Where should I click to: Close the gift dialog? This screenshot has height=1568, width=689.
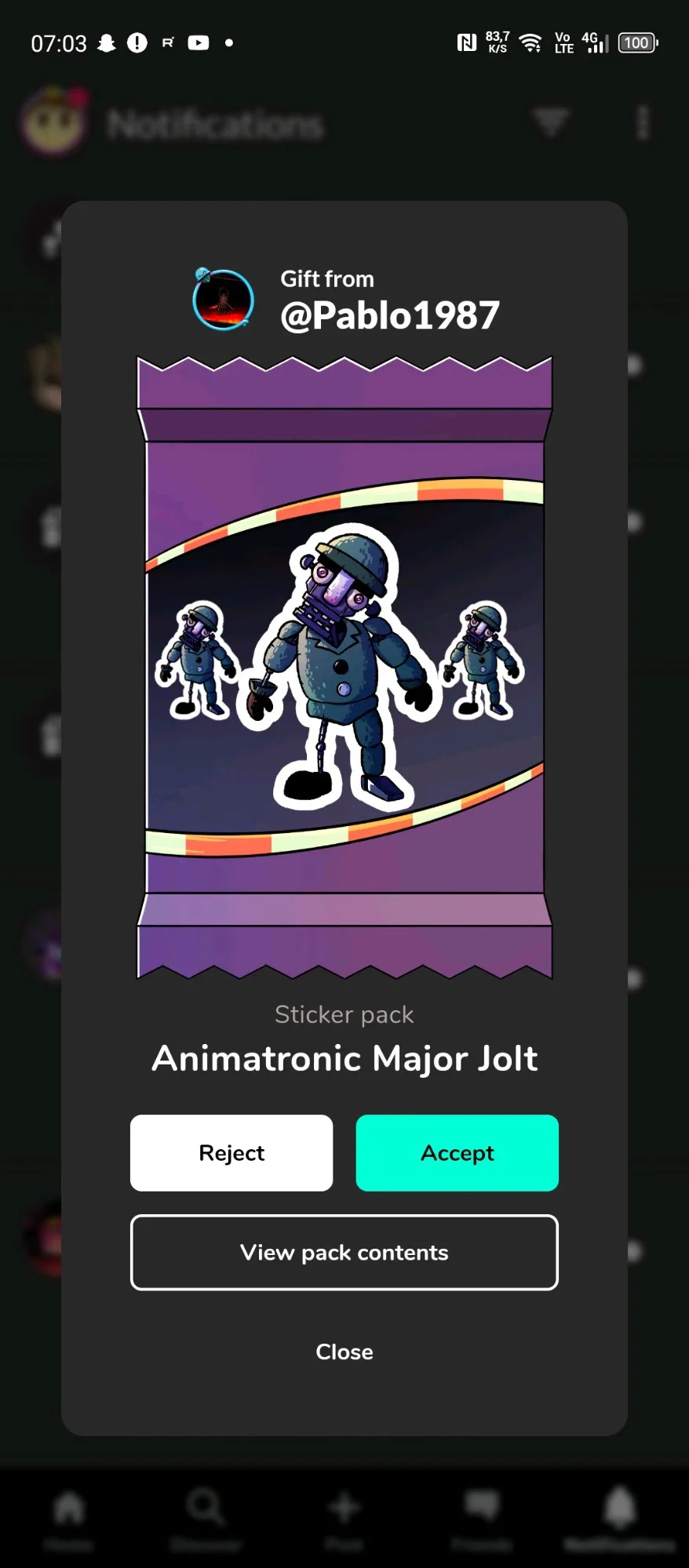(x=344, y=1352)
